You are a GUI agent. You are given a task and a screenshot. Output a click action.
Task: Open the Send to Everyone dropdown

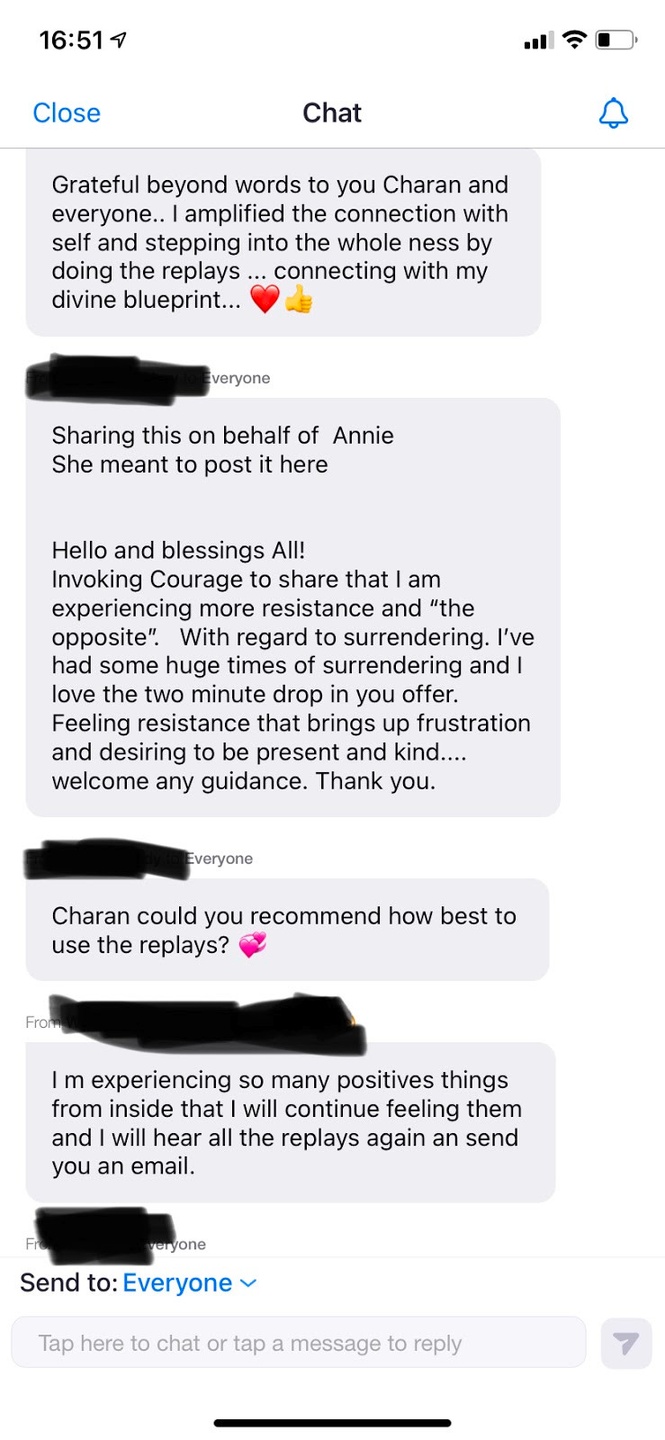point(188,1283)
